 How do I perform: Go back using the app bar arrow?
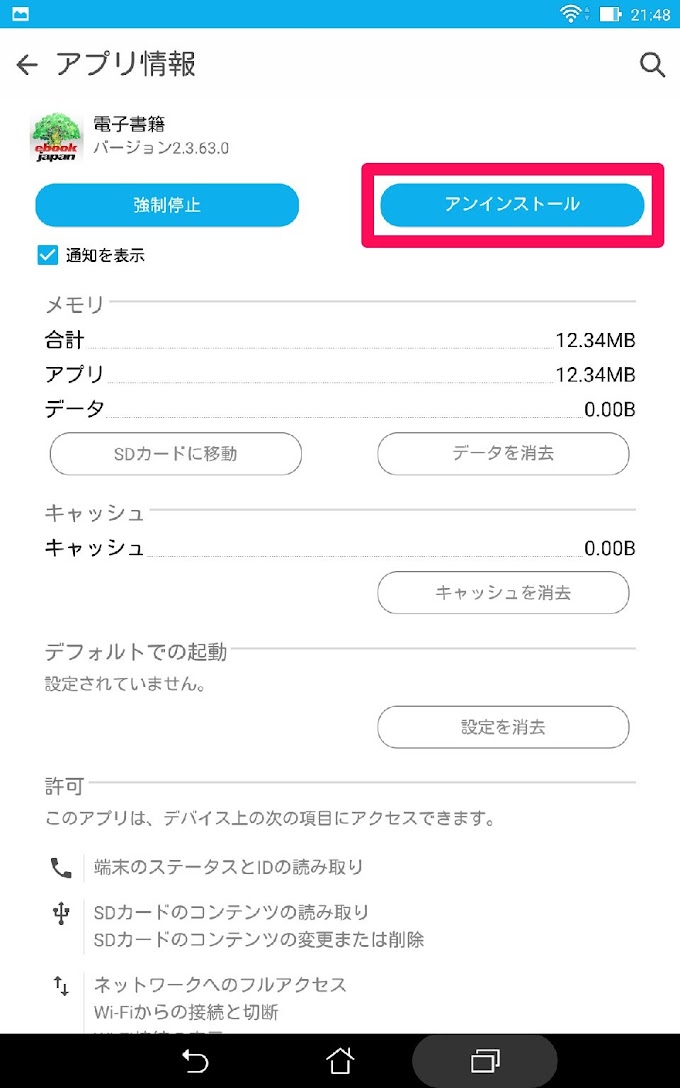click(x=27, y=66)
